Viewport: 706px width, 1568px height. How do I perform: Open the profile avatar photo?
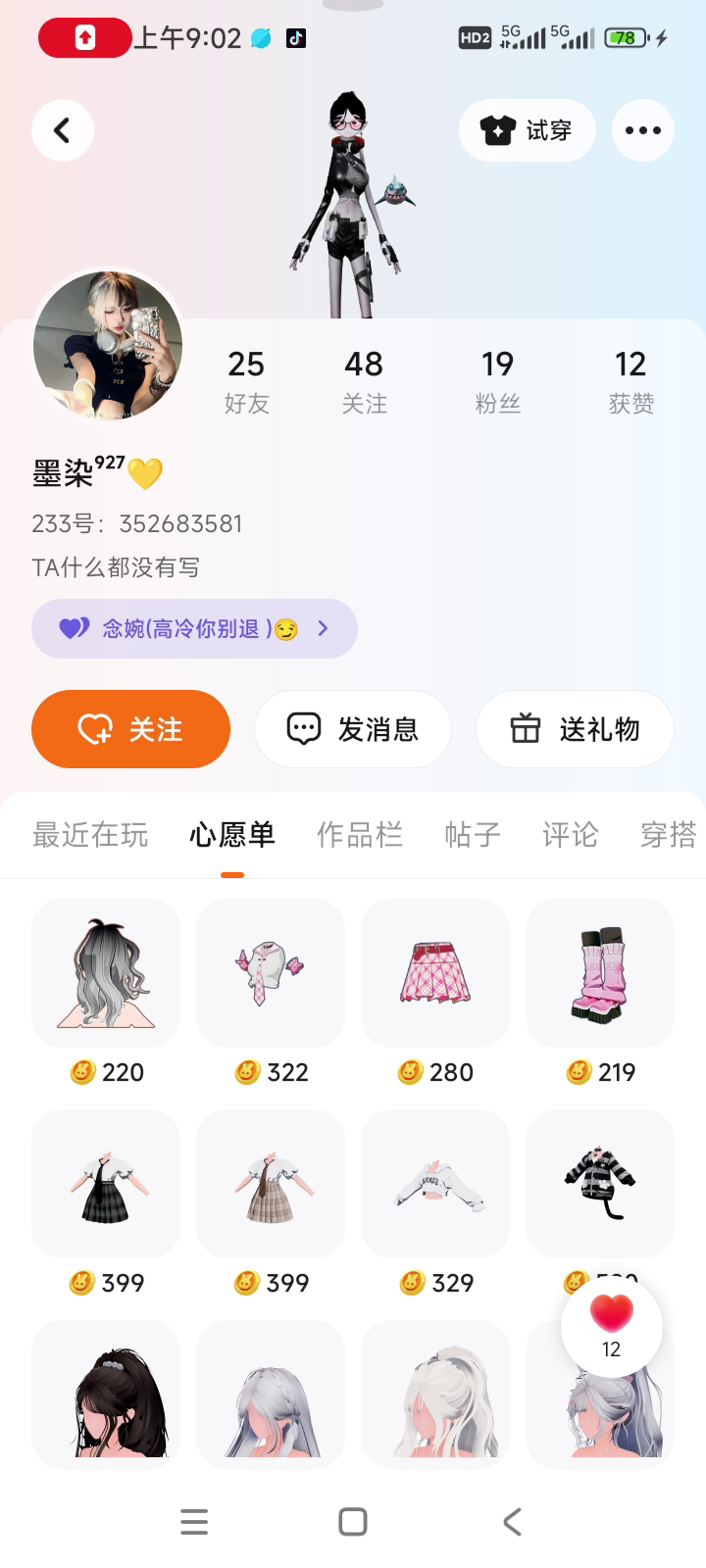tap(108, 345)
